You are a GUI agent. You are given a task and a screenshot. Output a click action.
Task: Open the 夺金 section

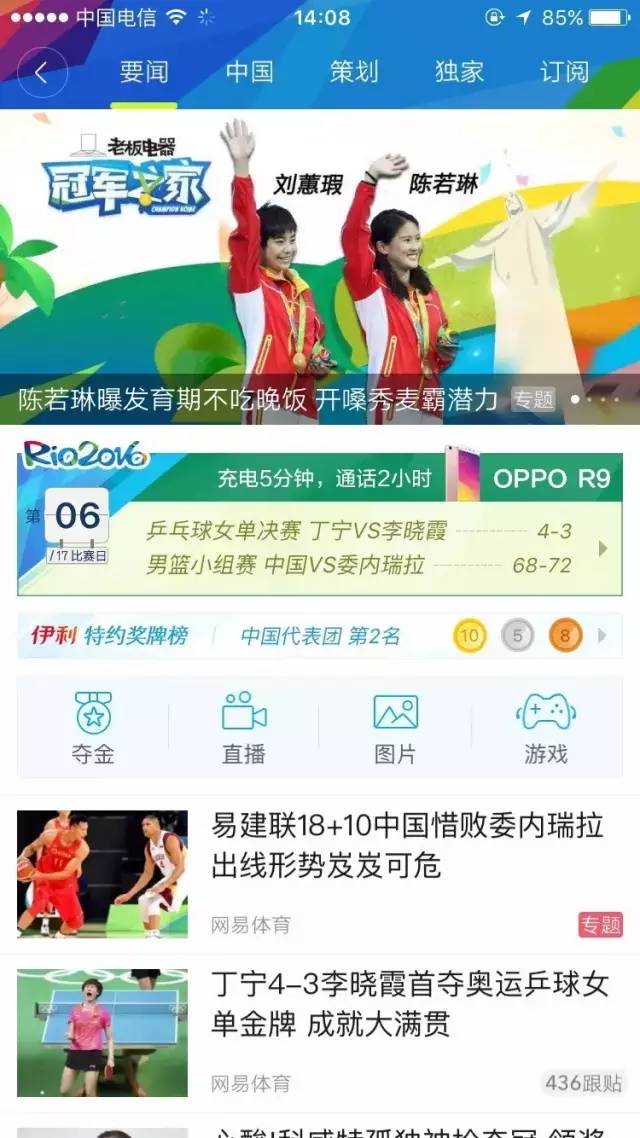93,728
